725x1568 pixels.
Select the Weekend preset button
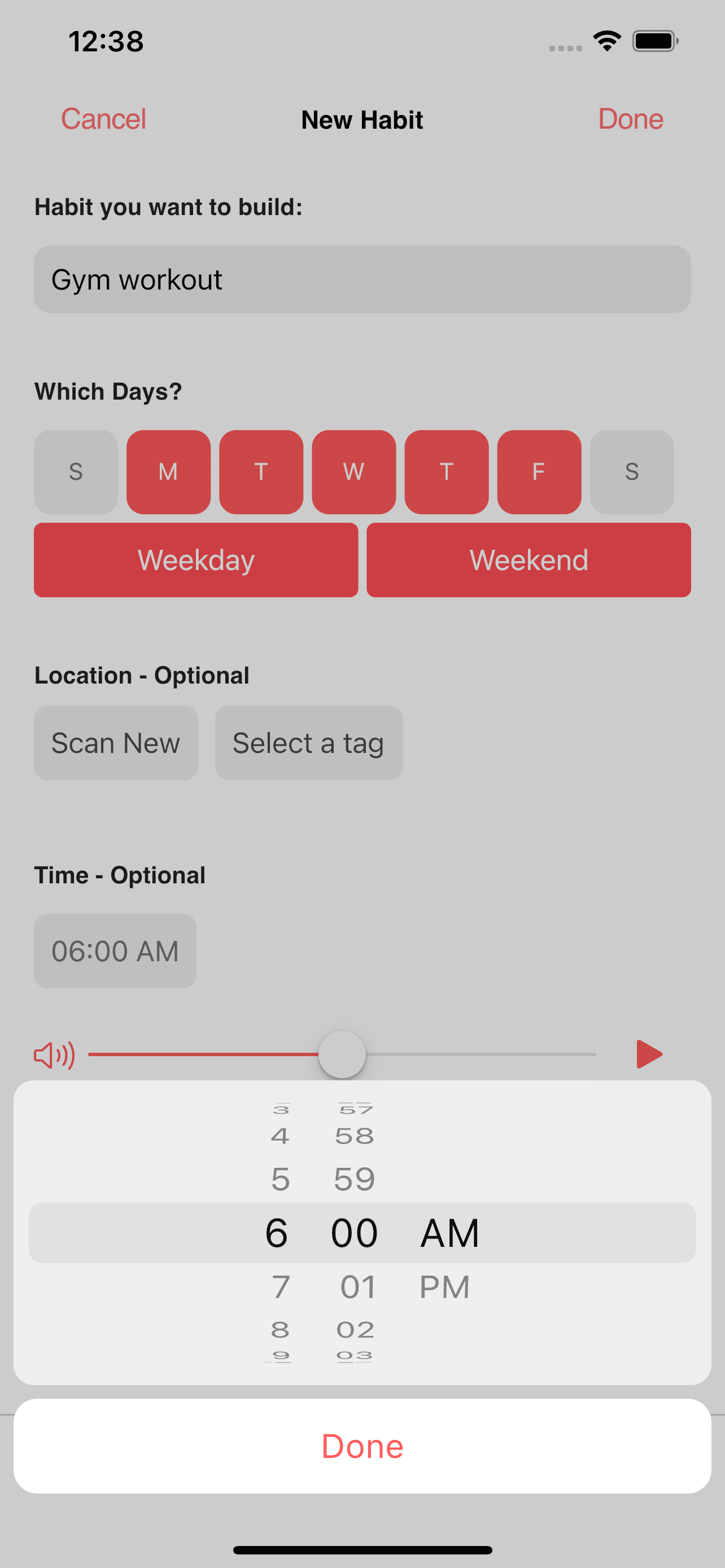coord(529,560)
